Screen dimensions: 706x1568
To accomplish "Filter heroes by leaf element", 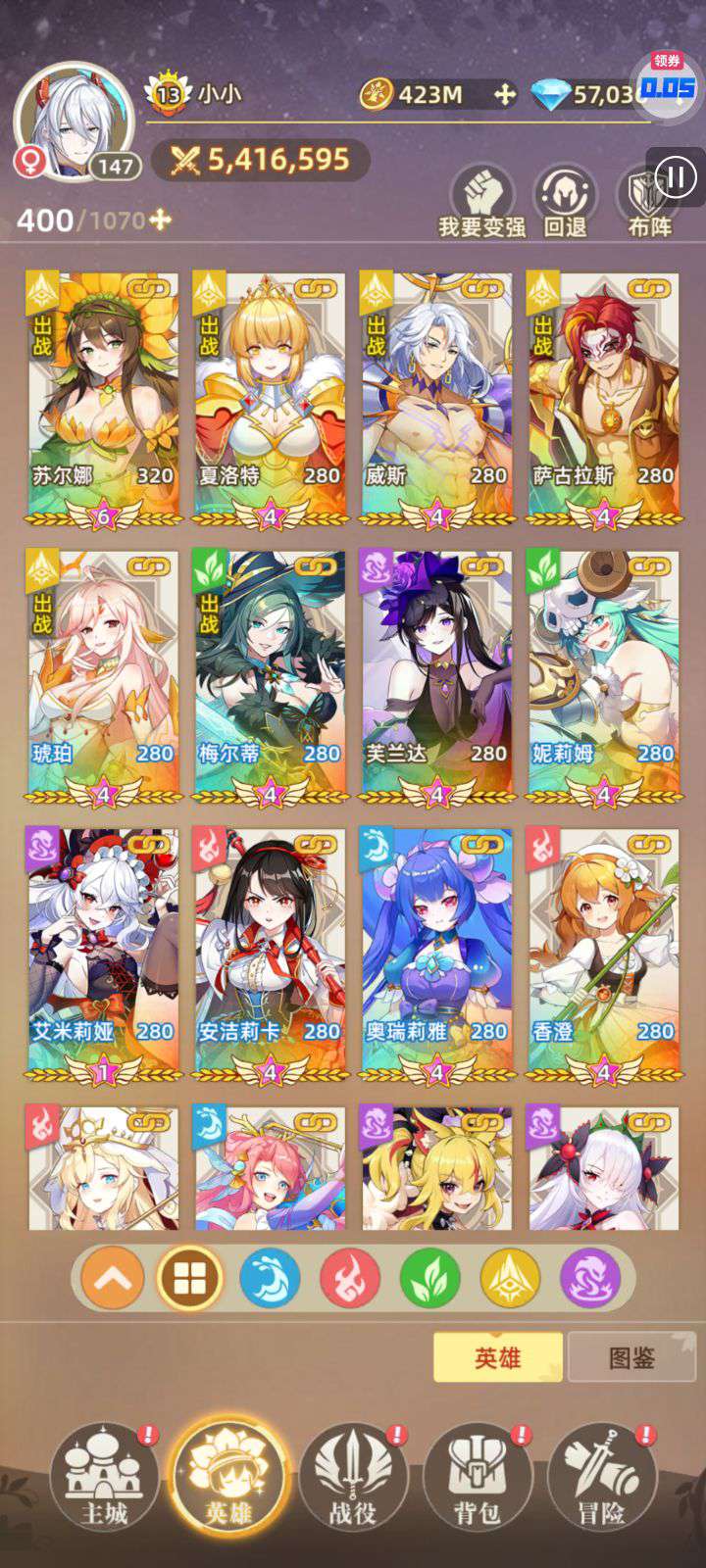I will point(429,1278).
